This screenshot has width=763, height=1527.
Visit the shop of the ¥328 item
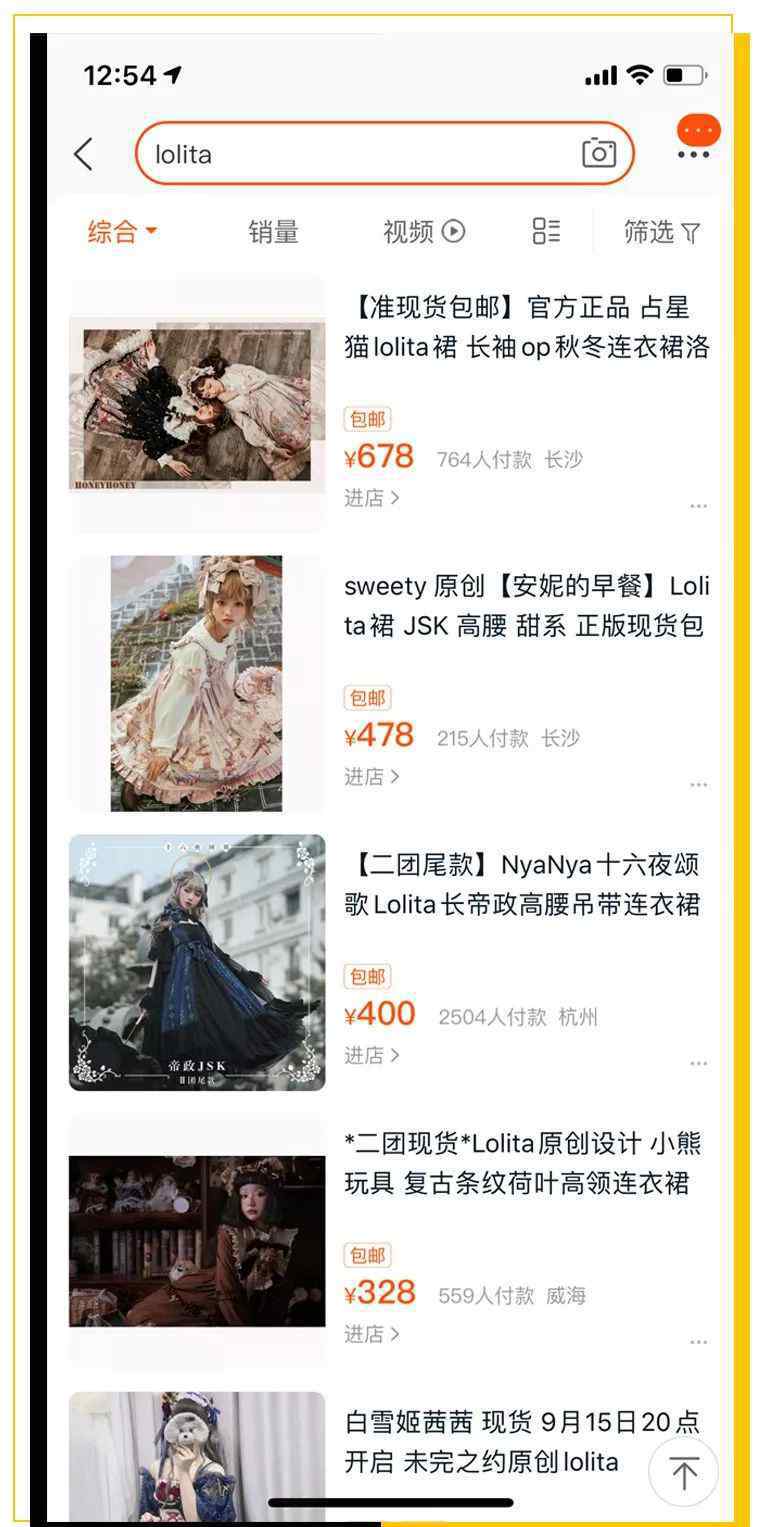pyautogui.click(x=371, y=1334)
